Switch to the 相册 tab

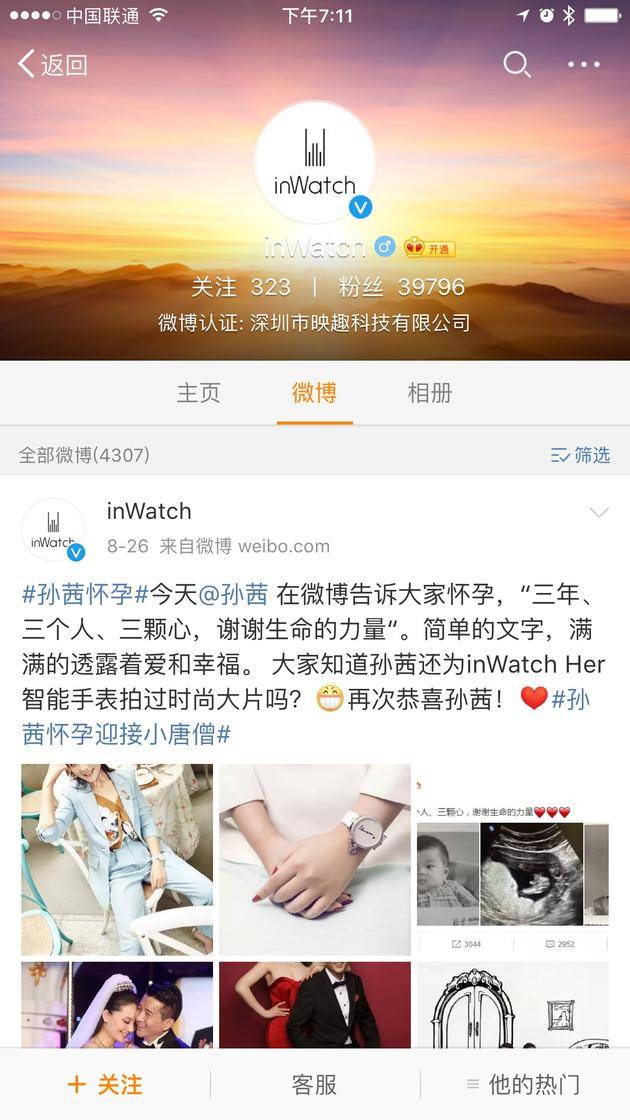[x=430, y=393]
